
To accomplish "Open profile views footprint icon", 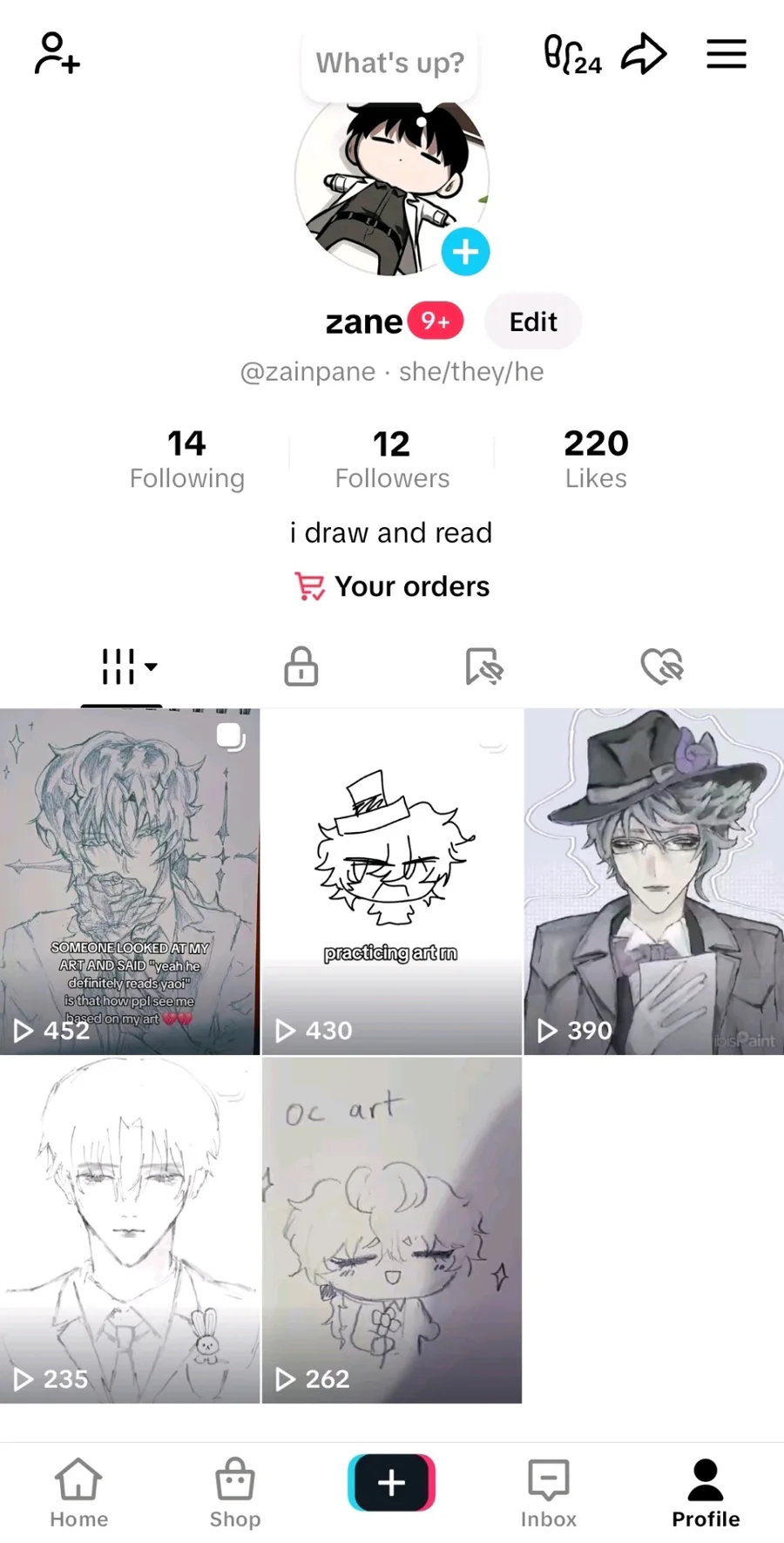I will [x=571, y=55].
